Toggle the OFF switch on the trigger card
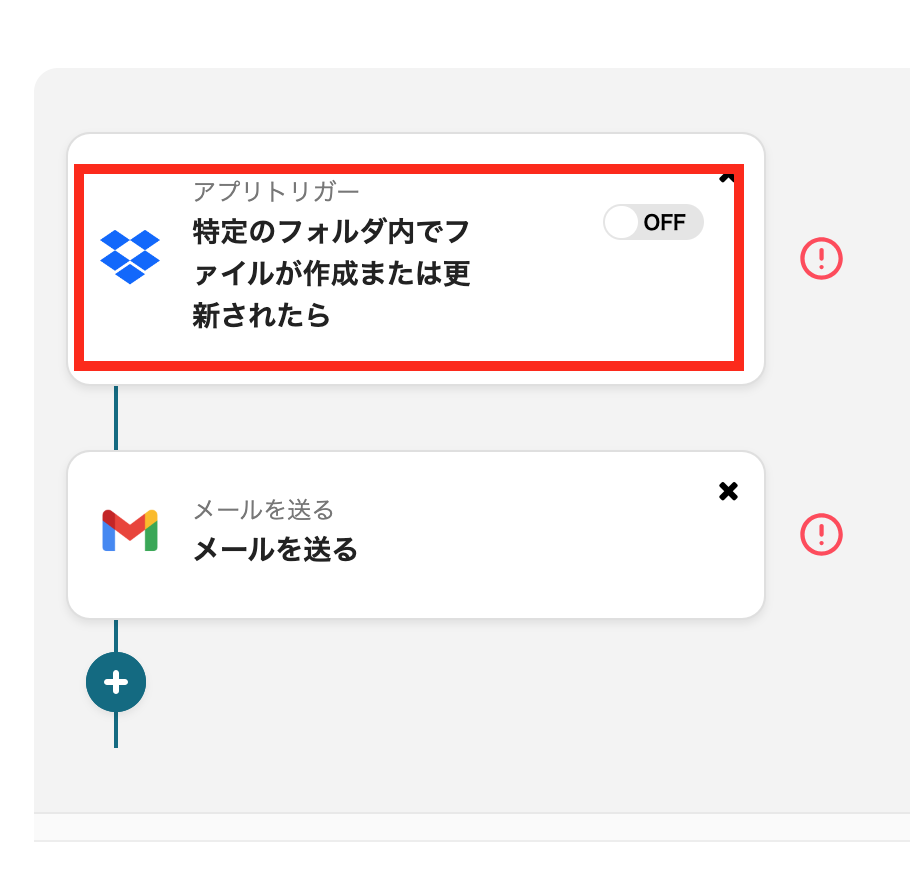 [653, 222]
